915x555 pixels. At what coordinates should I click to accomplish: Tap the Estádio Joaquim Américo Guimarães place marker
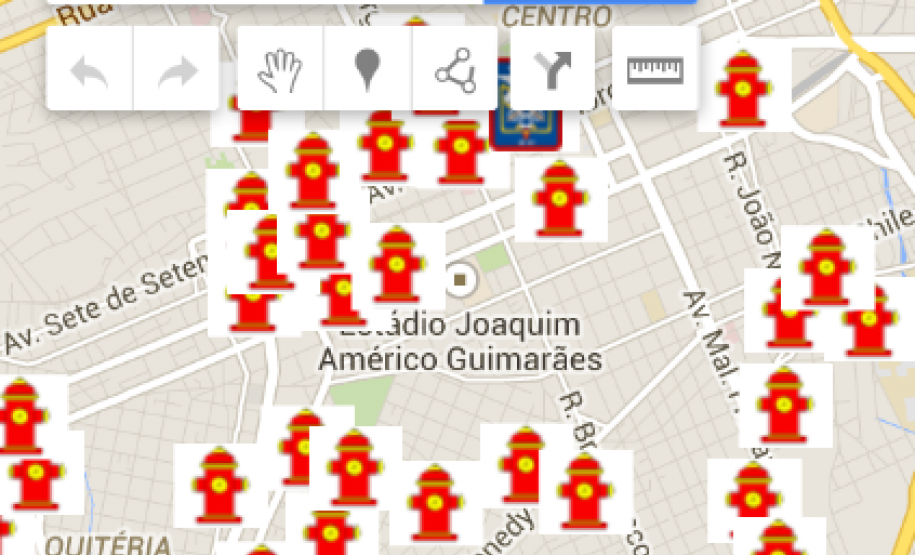pyautogui.click(x=461, y=278)
